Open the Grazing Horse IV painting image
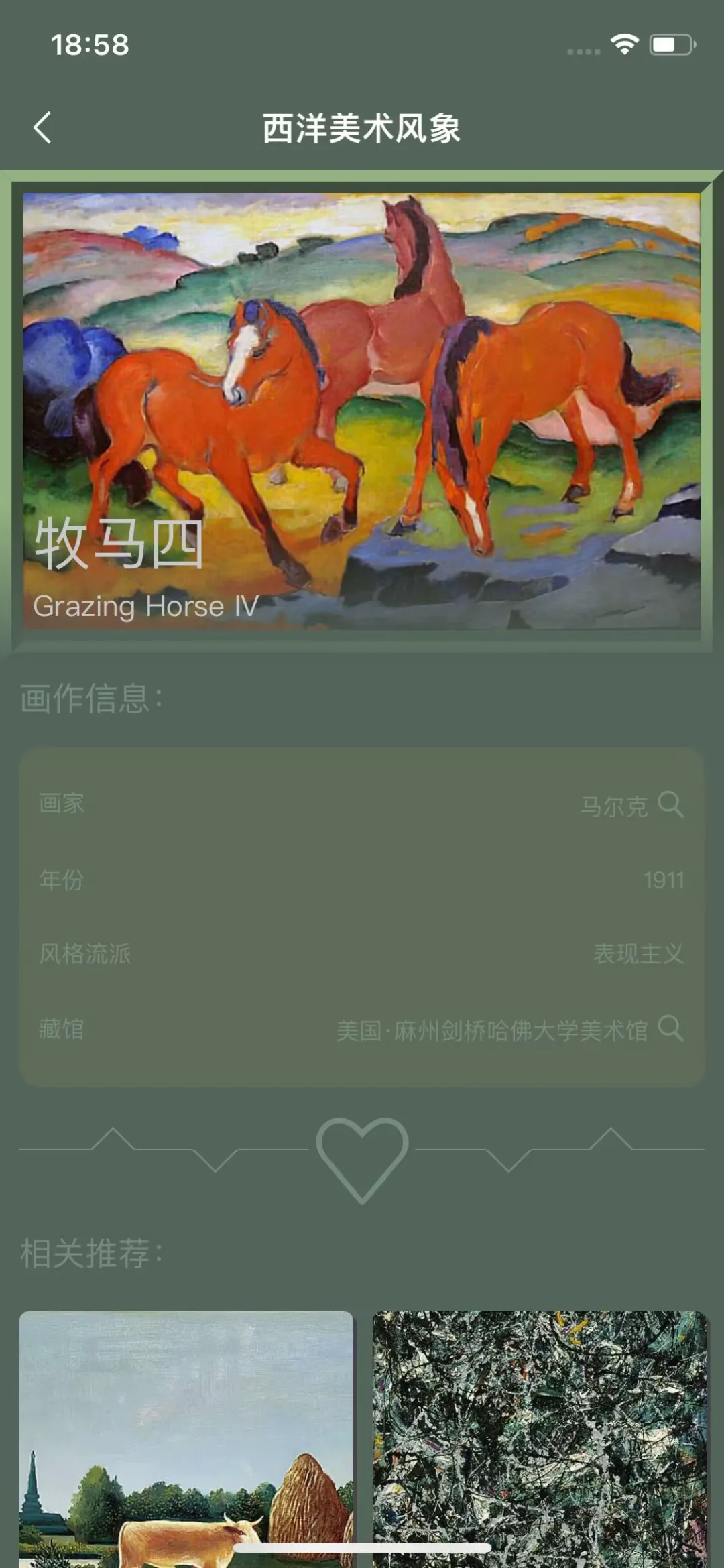 [x=362, y=410]
